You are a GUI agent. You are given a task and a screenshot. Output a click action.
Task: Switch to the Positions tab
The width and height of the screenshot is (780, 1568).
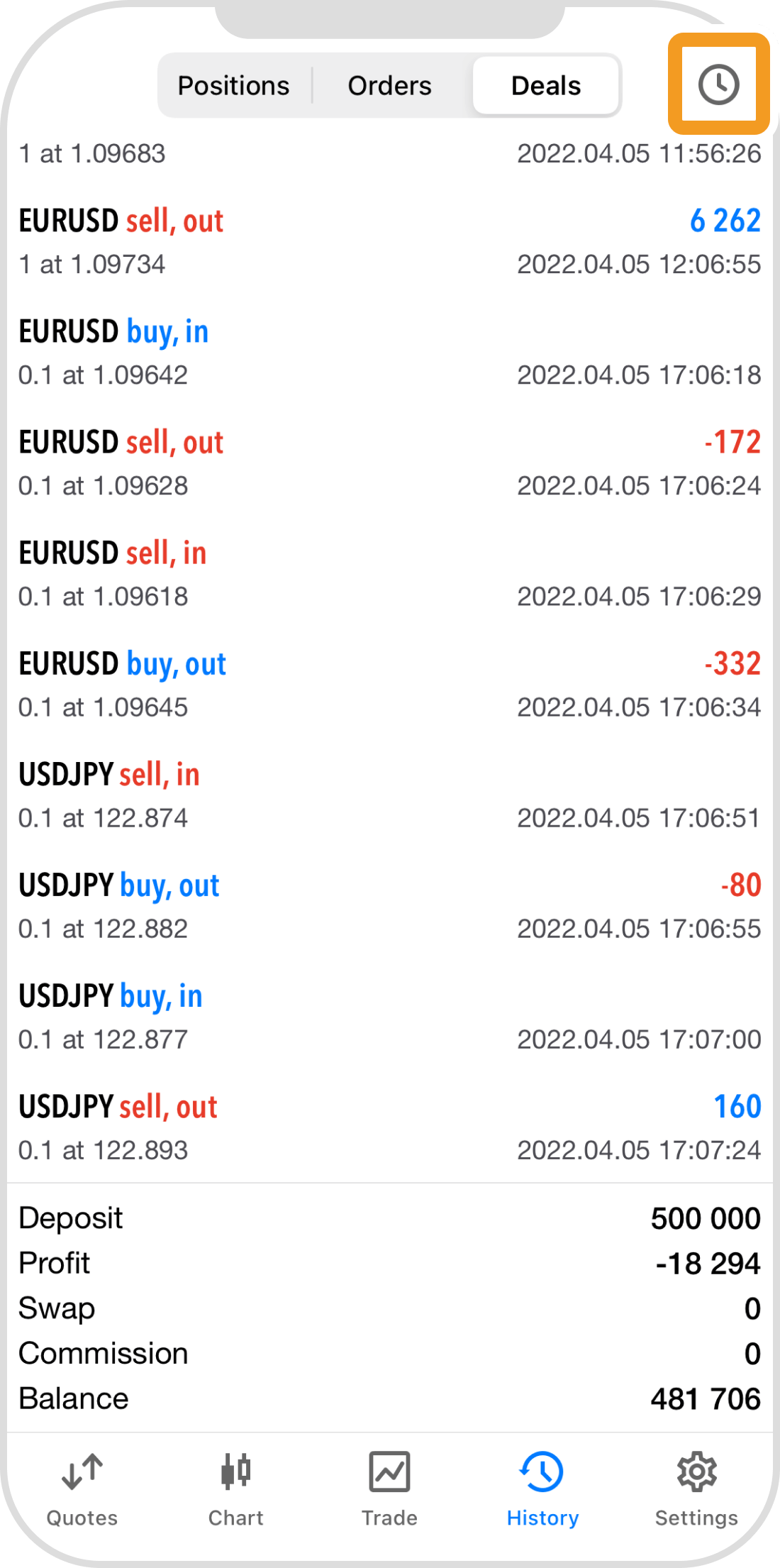click(233, 86)
